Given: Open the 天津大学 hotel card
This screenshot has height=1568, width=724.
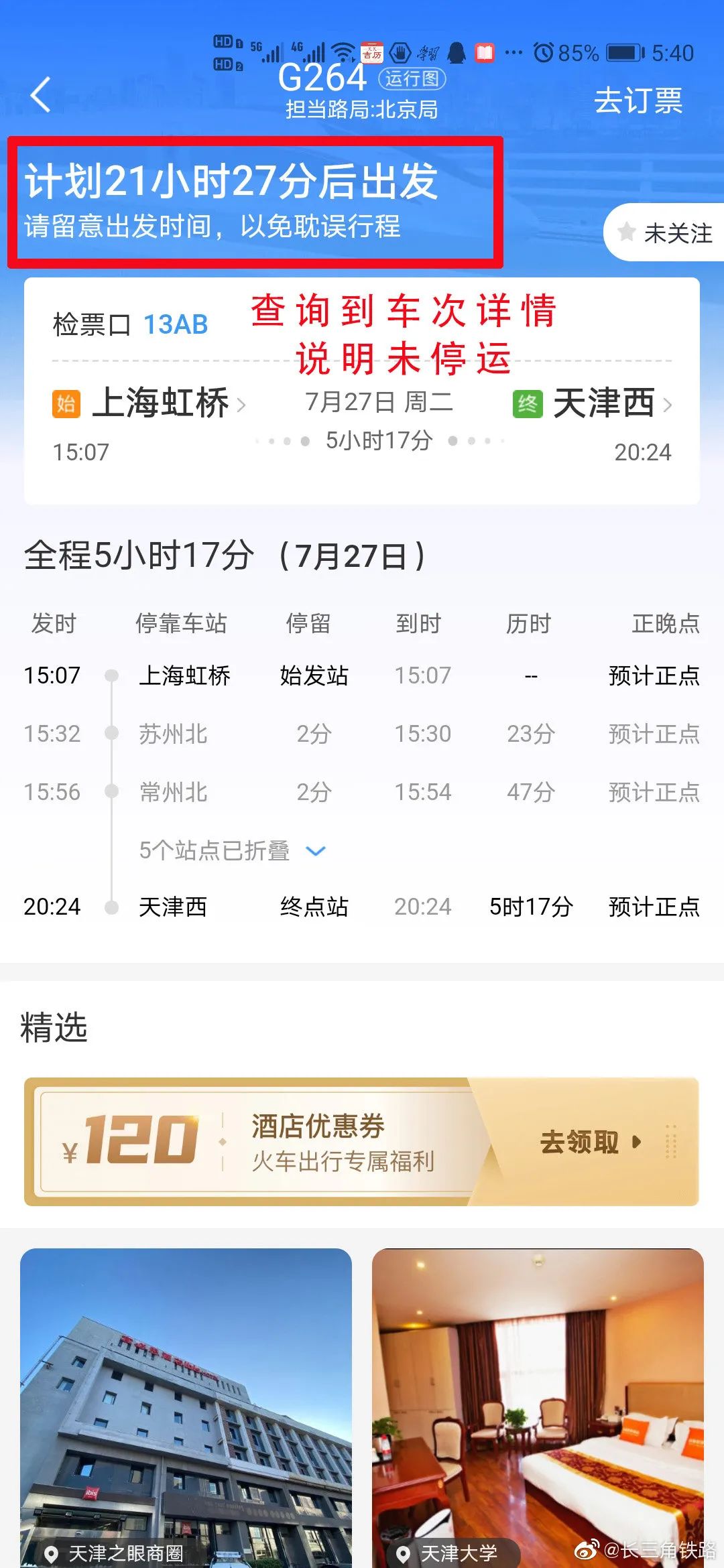Looking at the screenshot, I should [538, 1407].
